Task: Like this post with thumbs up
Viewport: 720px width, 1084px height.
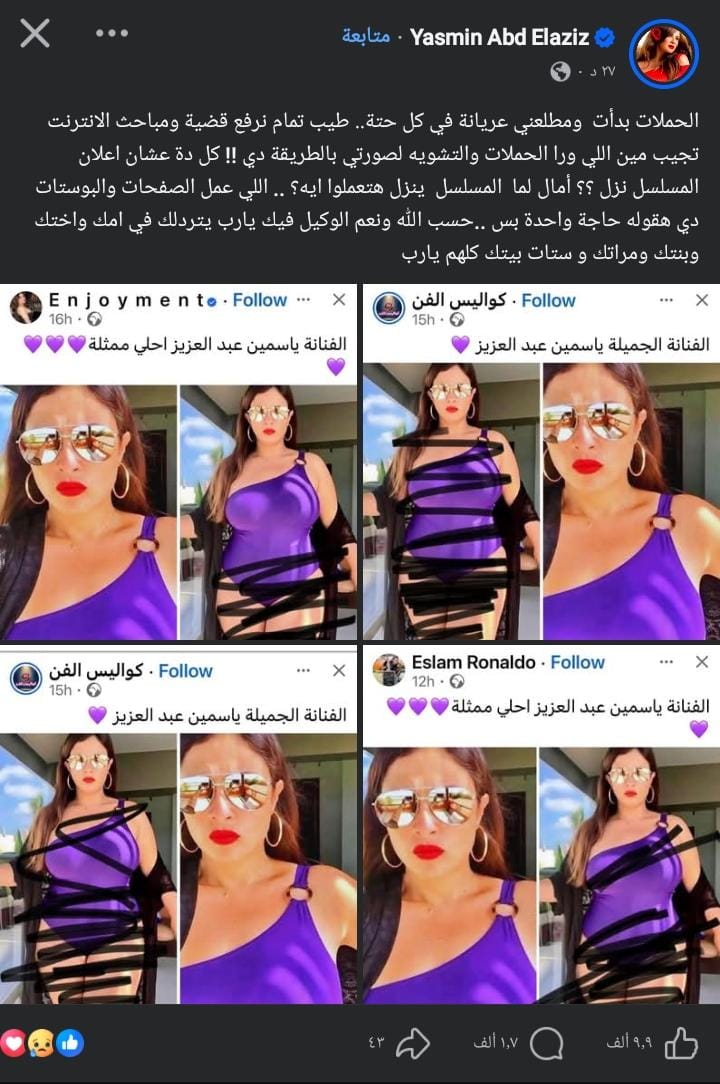Action: click(x=681, y=1043)
